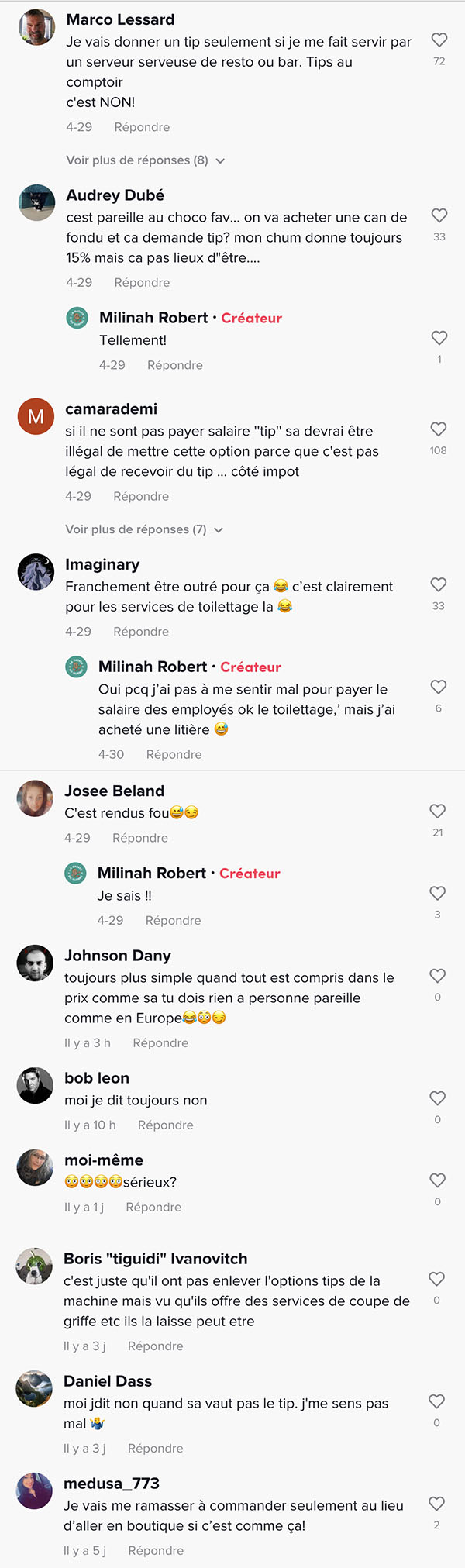Viewport: 465px width, 1568px height.
Task: Open Imaginary's profile picture
Action: click(x=36, y=572)
